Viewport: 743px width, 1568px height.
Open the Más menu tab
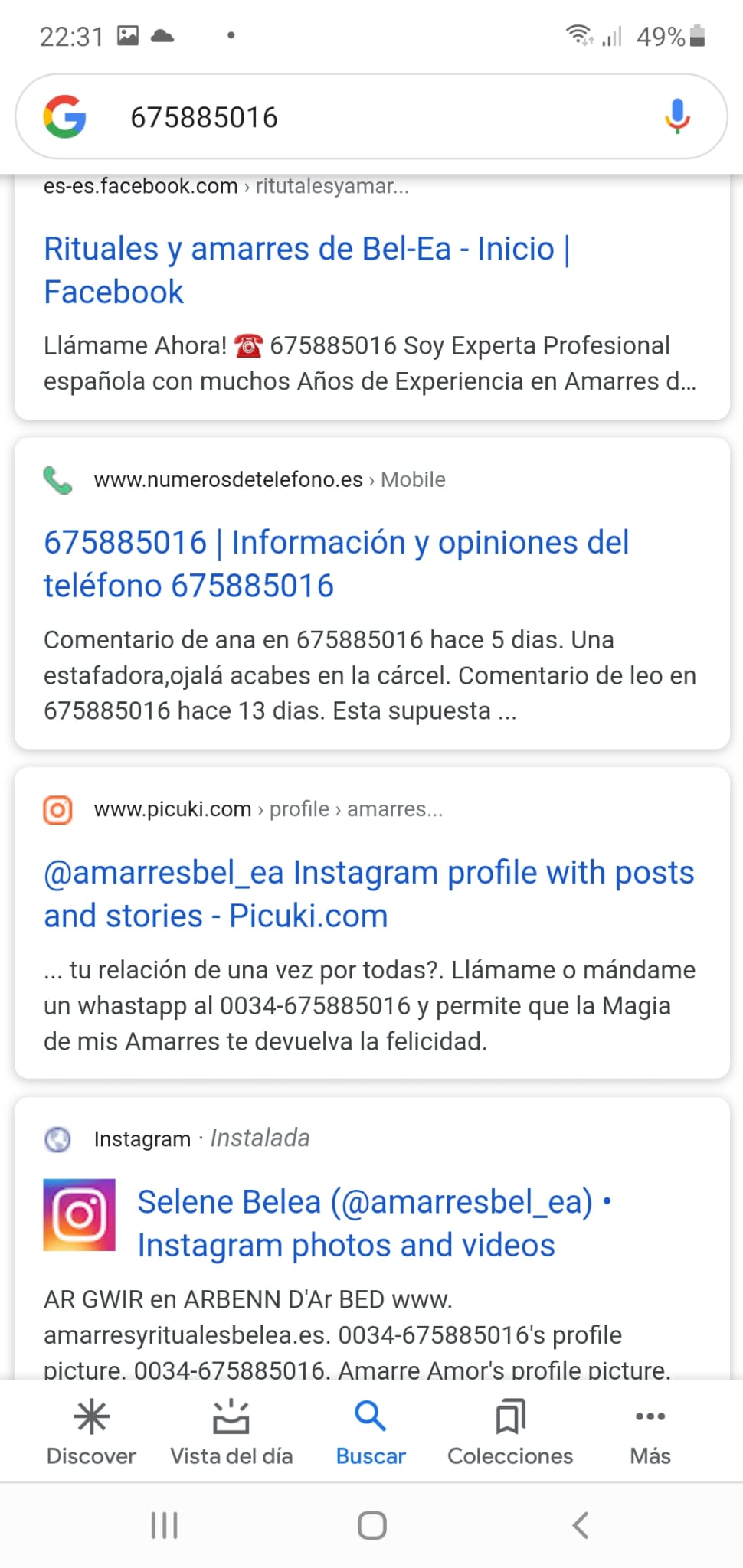coord(650,1432)
